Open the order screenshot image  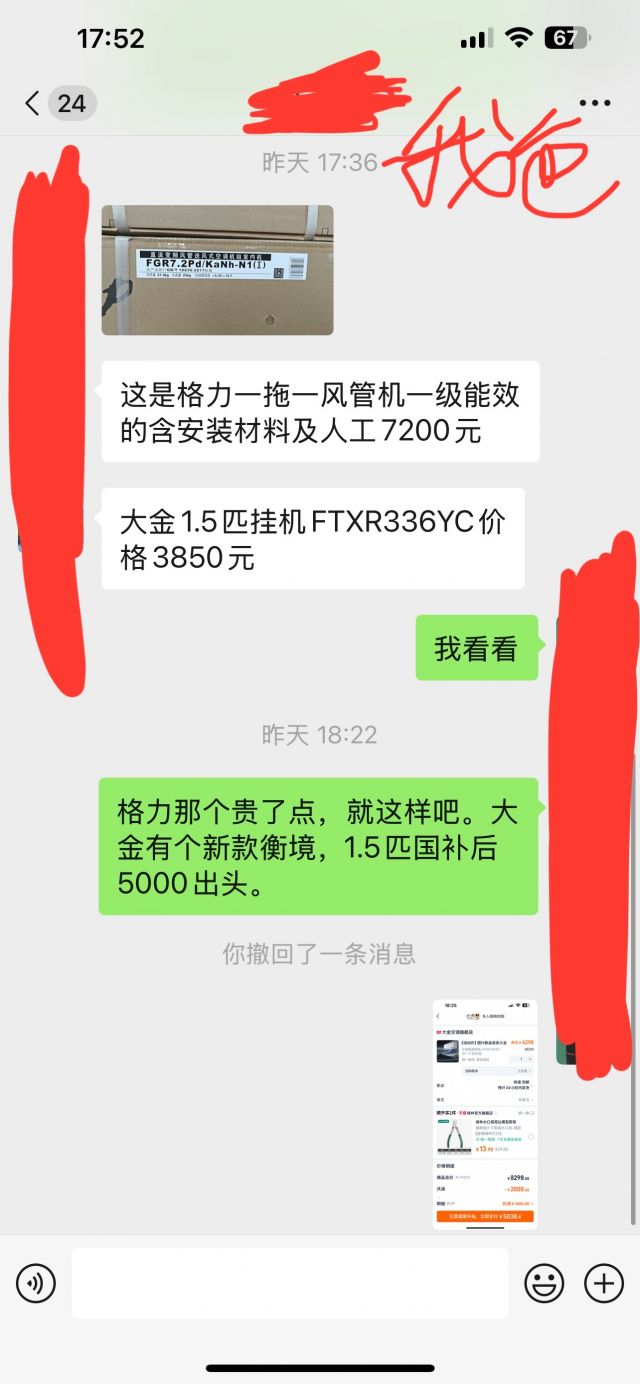(x=485, y=1113)
